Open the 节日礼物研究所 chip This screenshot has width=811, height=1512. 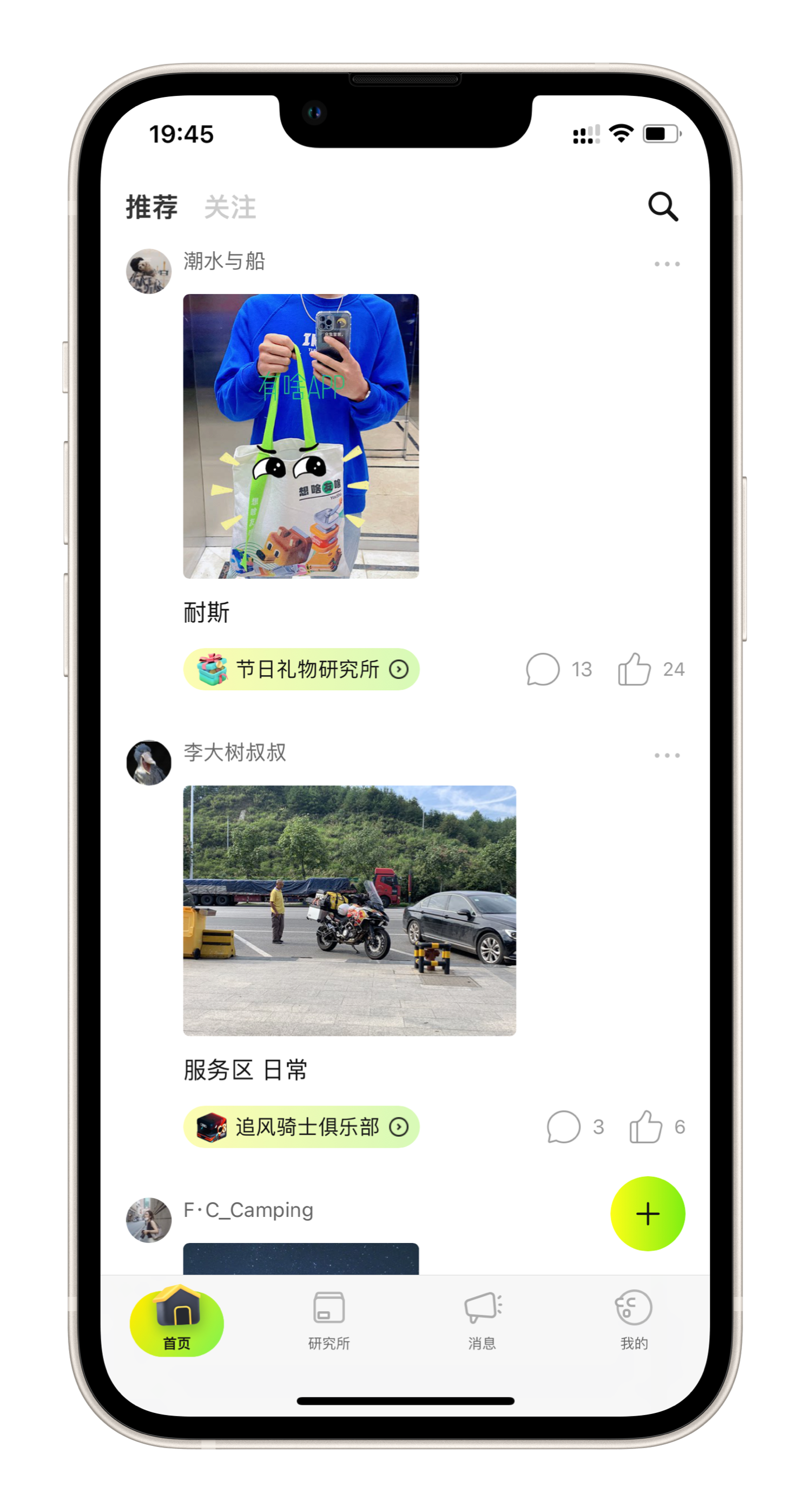(x=301, y=669)
